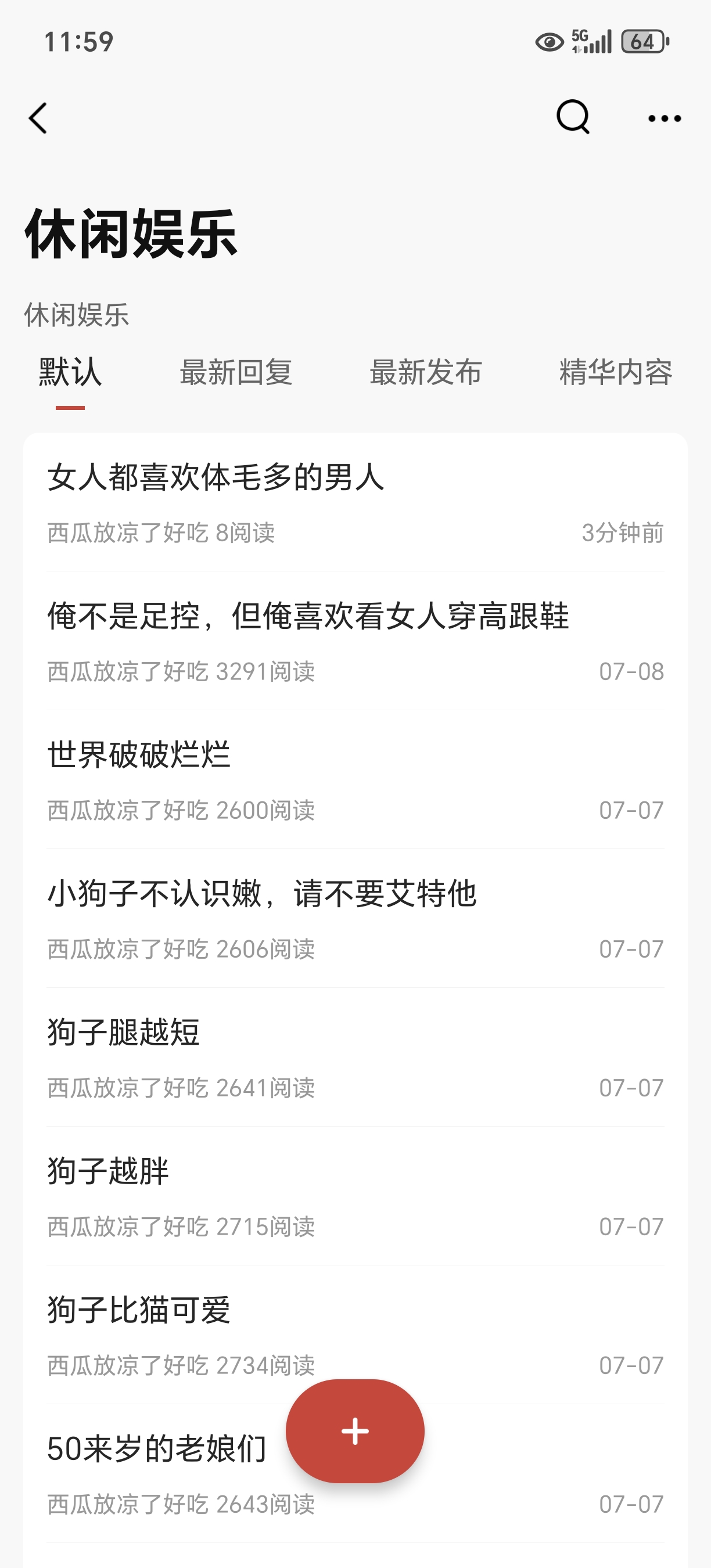Open the search magnifier icon
The height and width of the screenshot is (1568, 711).
coord(573,117)
